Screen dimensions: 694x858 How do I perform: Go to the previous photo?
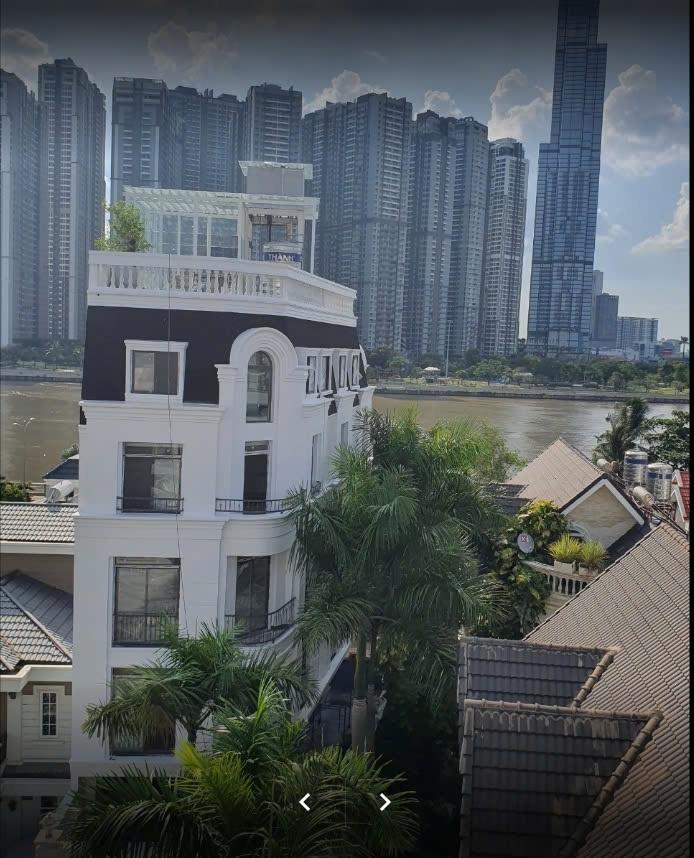(x=305, y=801)
